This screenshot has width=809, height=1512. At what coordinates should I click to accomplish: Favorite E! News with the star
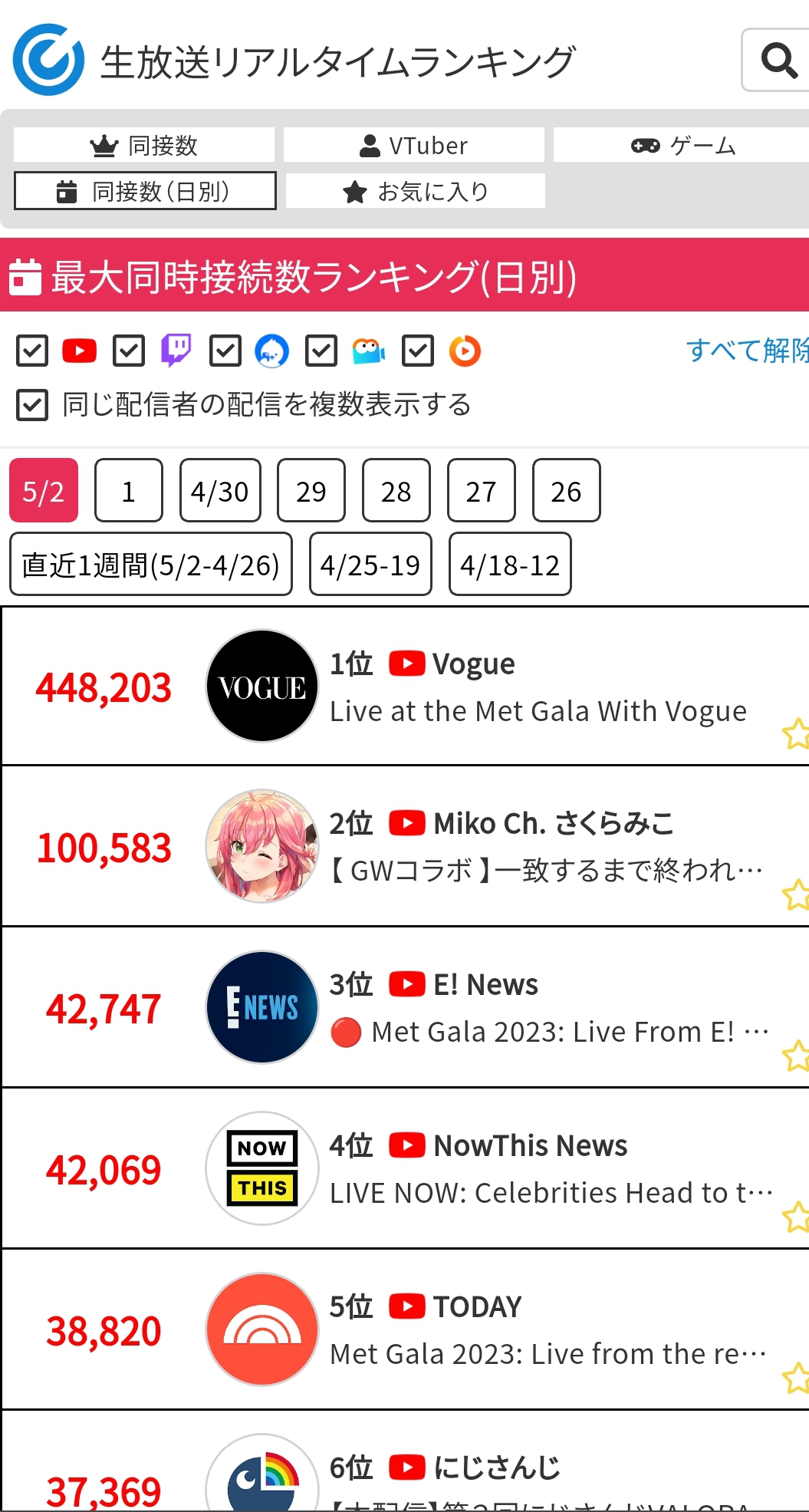[796, 1056]
